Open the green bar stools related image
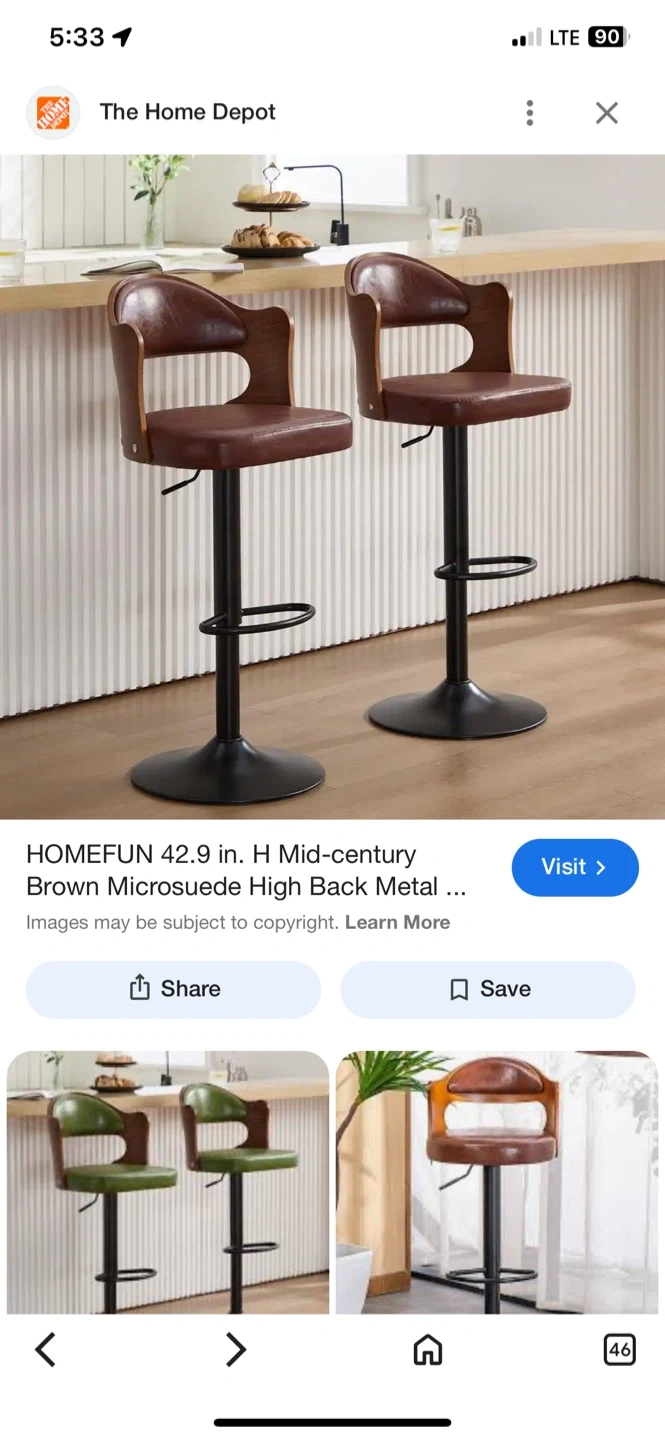Image resolution: width=665 pixels, height=1440 pixels. (x=168, y=1182)
